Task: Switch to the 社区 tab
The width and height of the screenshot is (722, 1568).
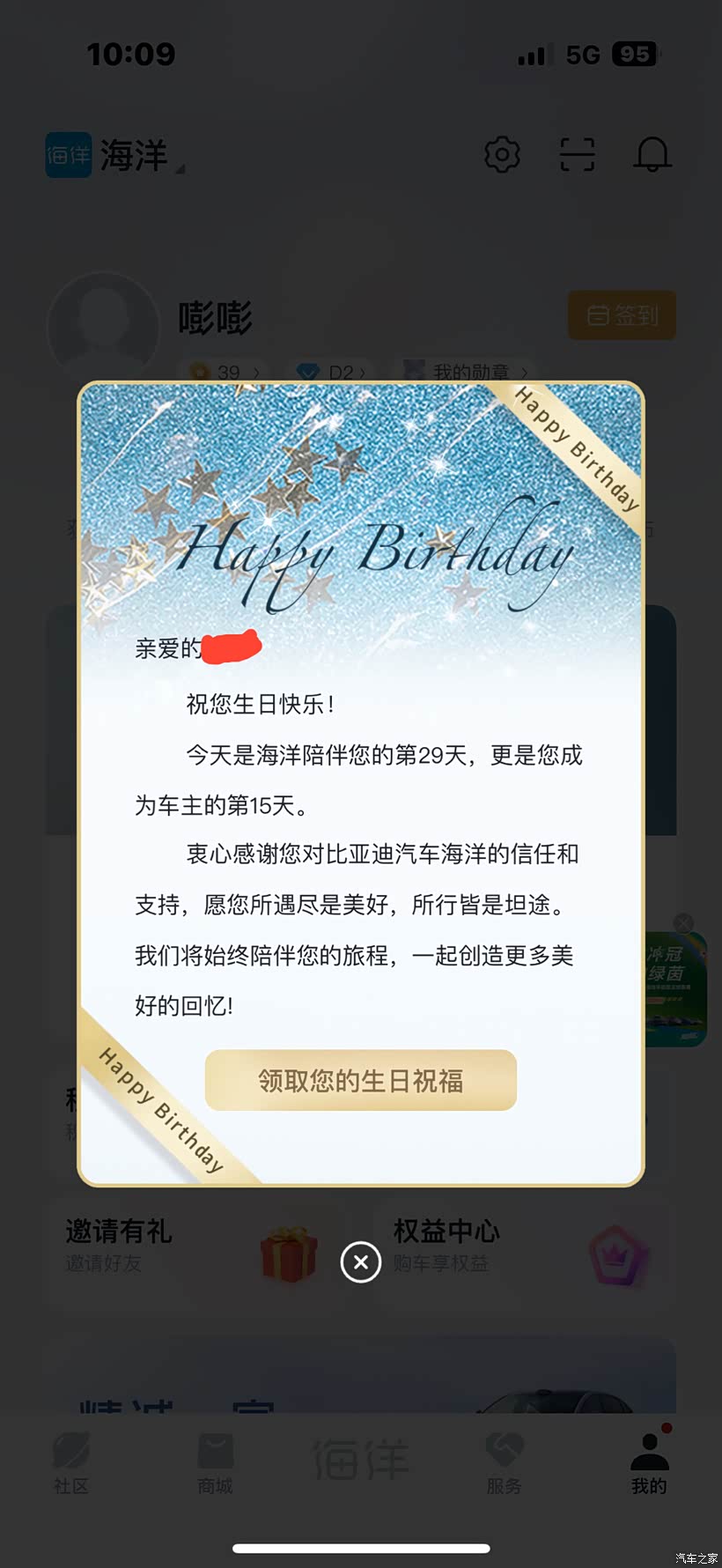Action: click(x=71, y=1463)
